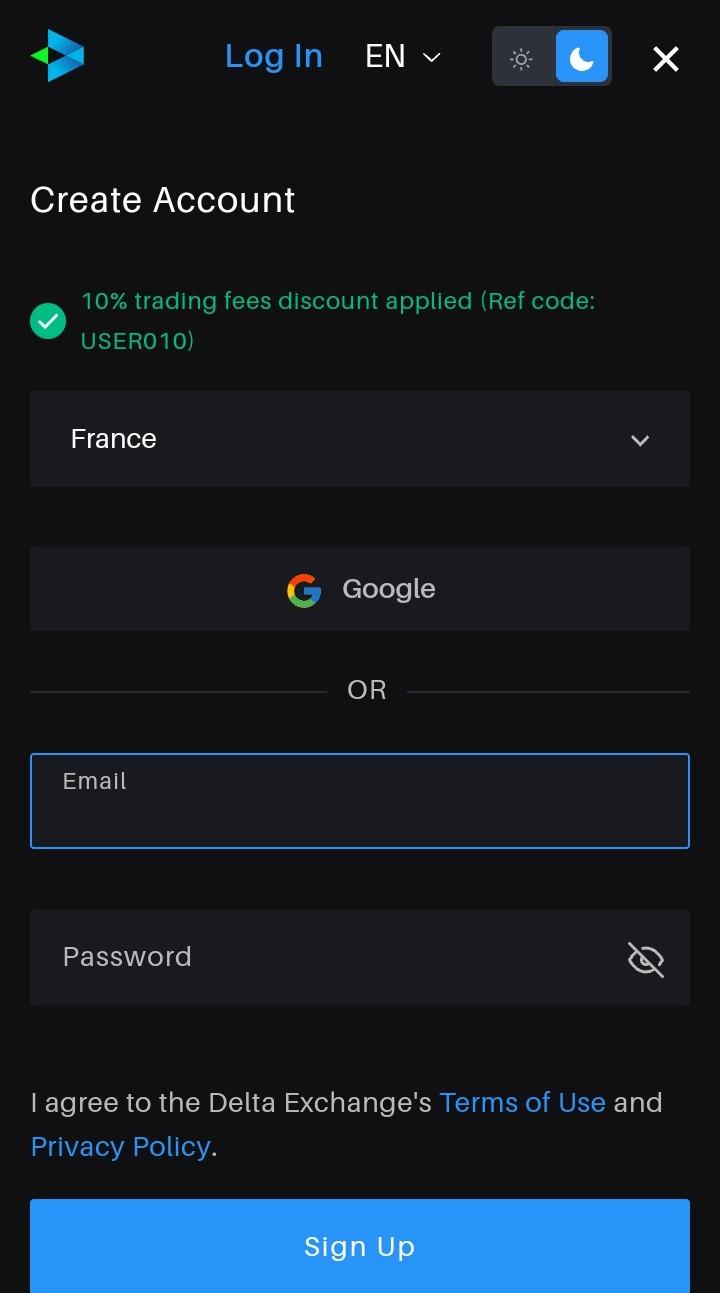Focus the Email field
Image resolution: width=720 pixels, height=1293 pixels.
[x=360, y=801]
